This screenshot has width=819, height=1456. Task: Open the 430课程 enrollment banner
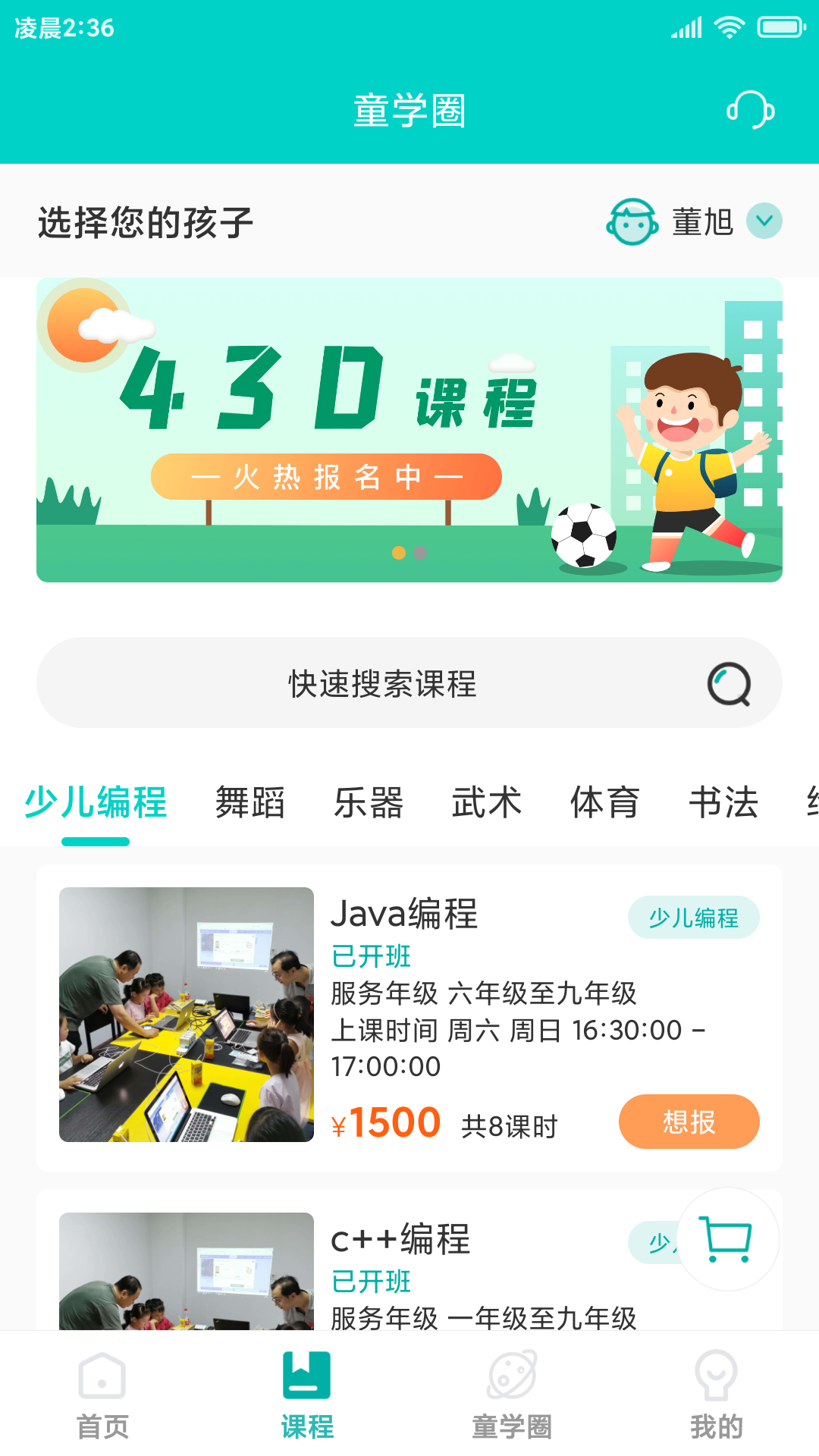point(409,429)
